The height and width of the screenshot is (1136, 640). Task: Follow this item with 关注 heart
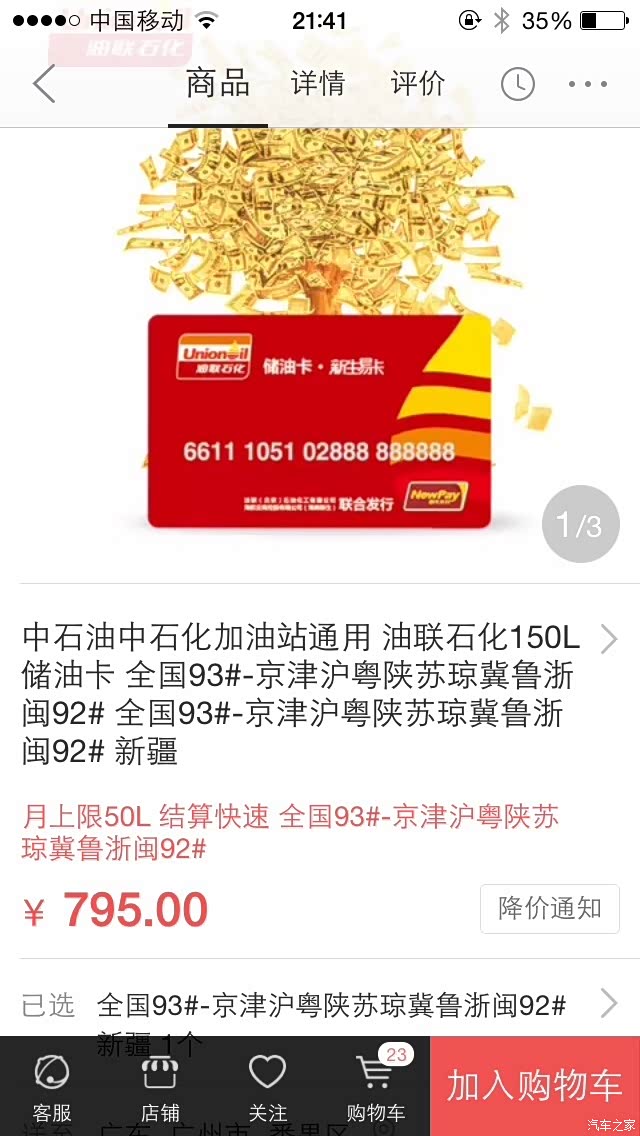[x=267, y=1087]
